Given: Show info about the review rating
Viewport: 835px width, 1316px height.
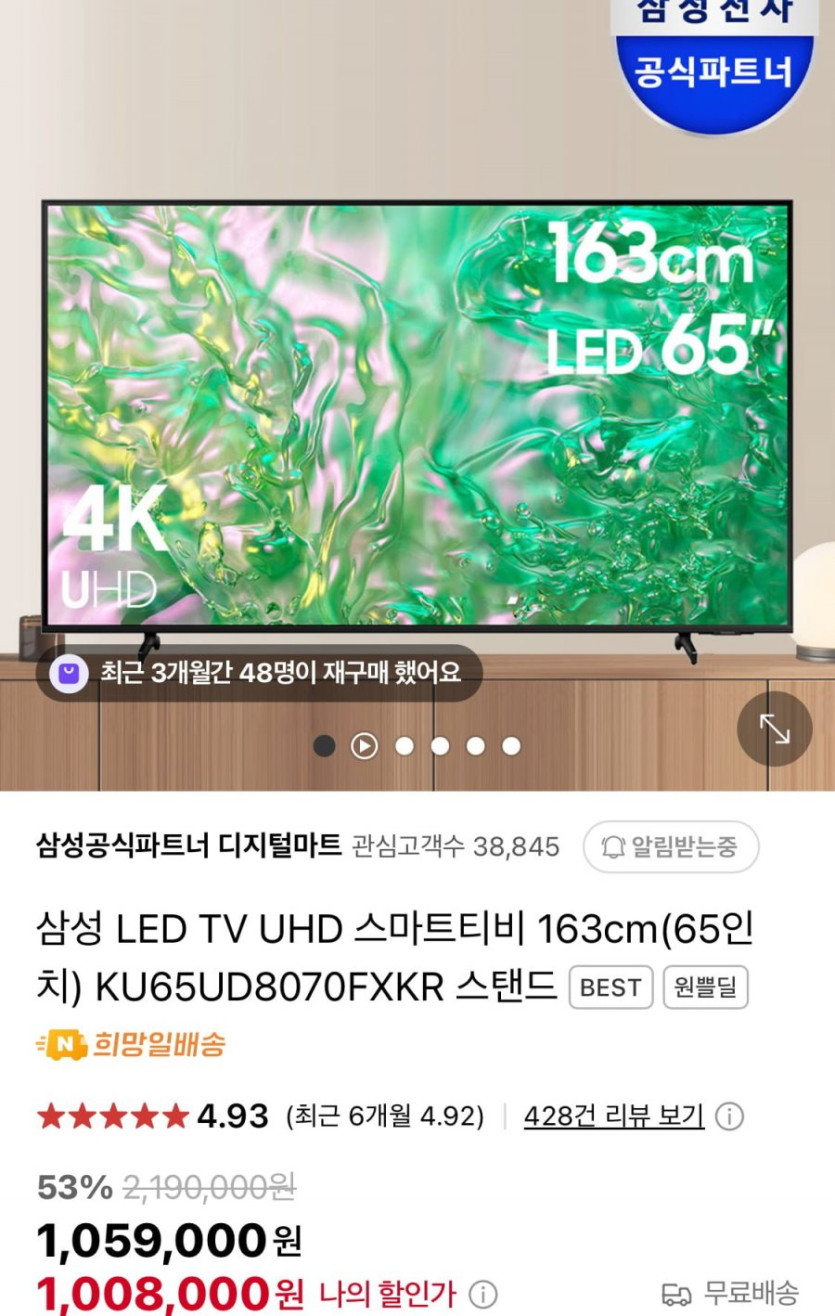Looking at the screenshot, I should tap(730, 1116).
